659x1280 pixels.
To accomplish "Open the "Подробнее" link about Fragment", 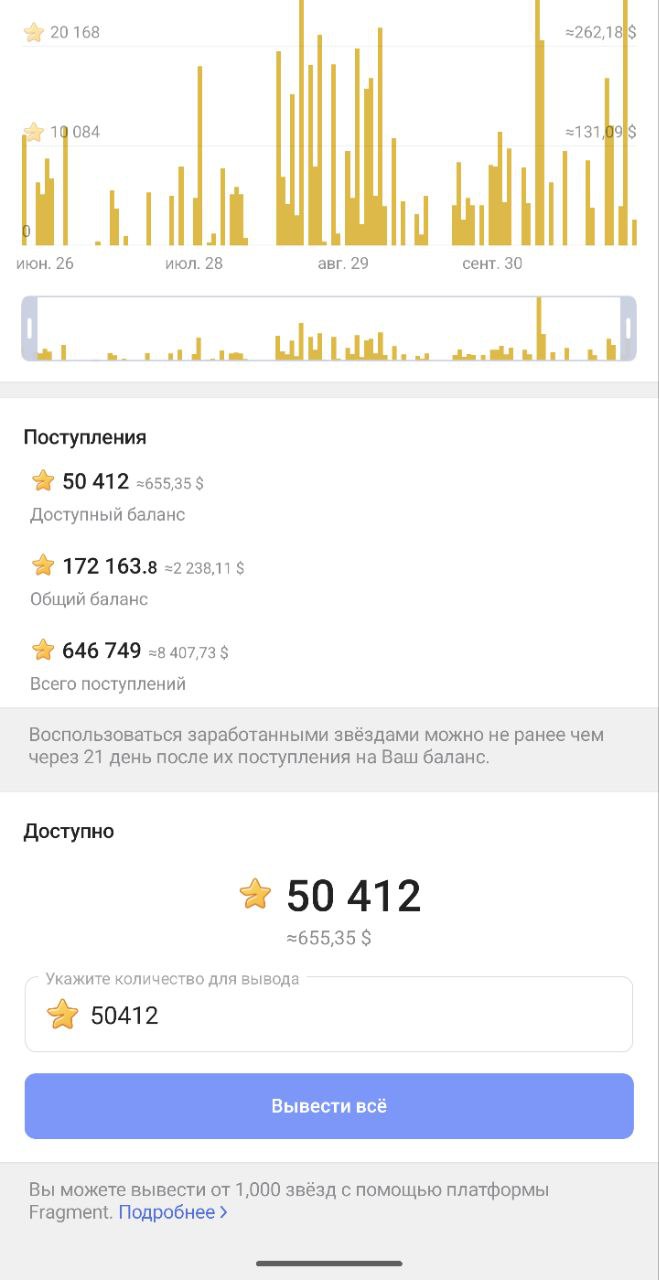I will (x=172, y=1212).
